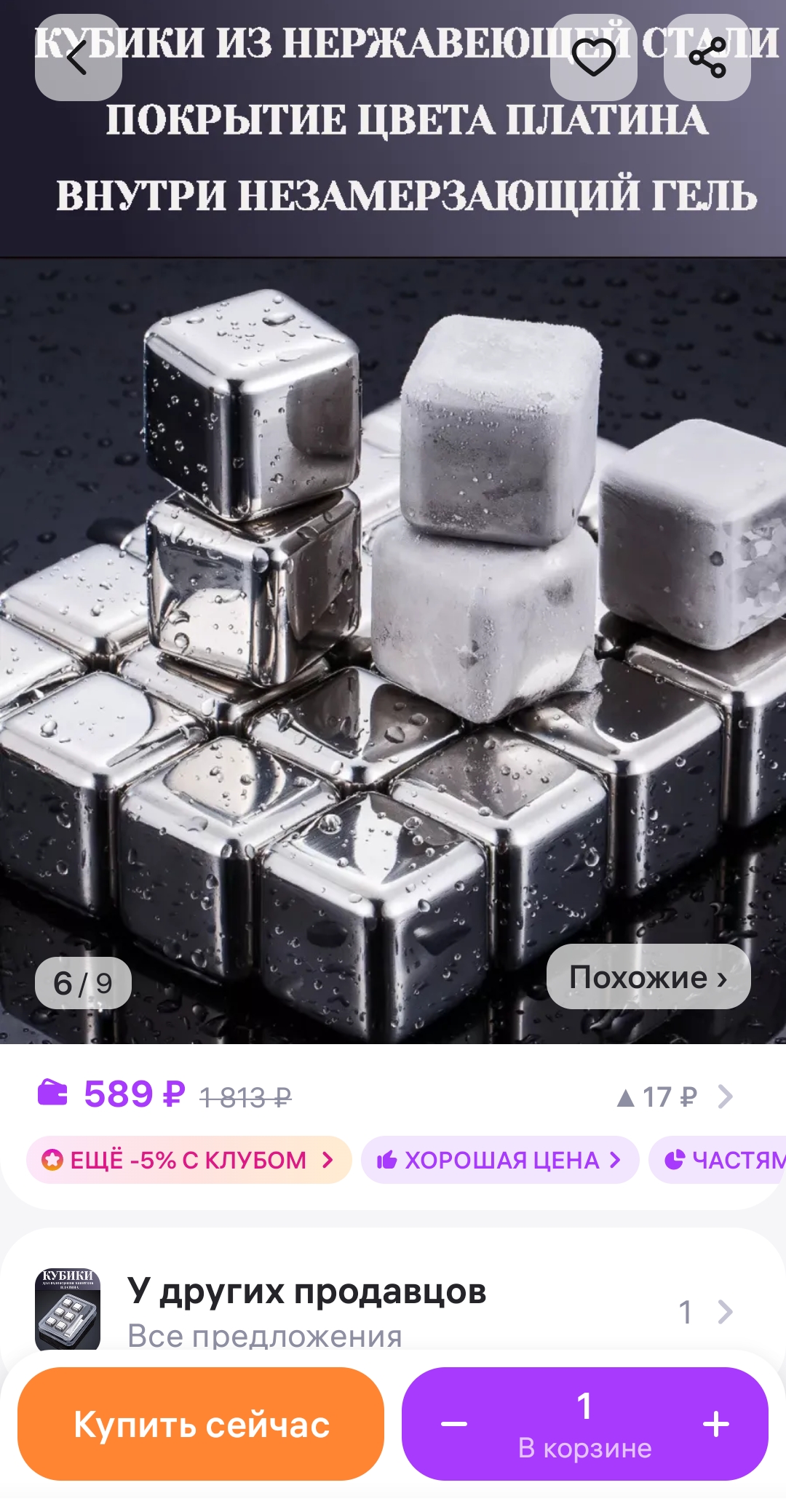Open offers from other sellers

393,1312
